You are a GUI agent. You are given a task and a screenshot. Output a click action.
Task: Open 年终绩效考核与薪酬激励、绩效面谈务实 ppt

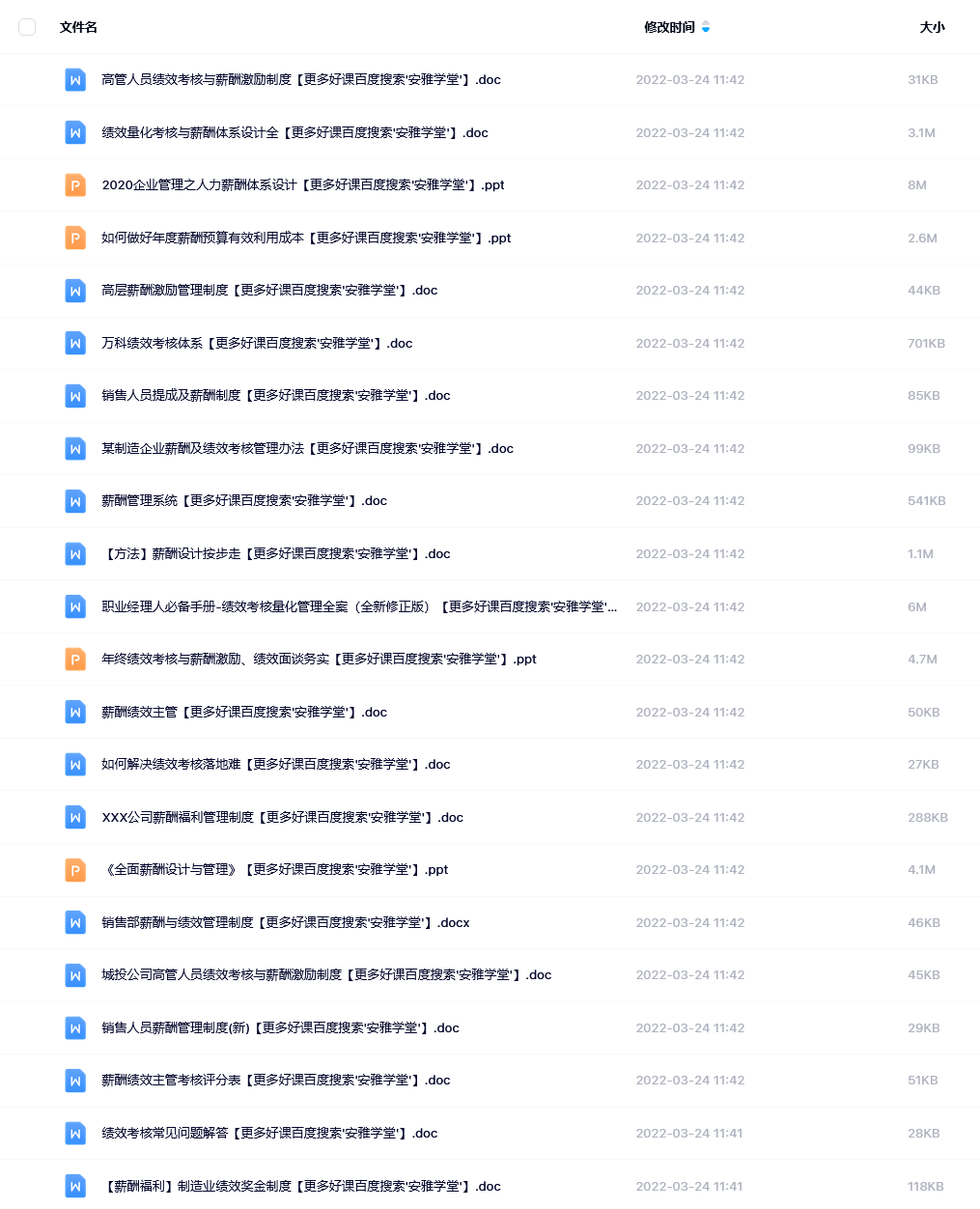click(319, 660)
